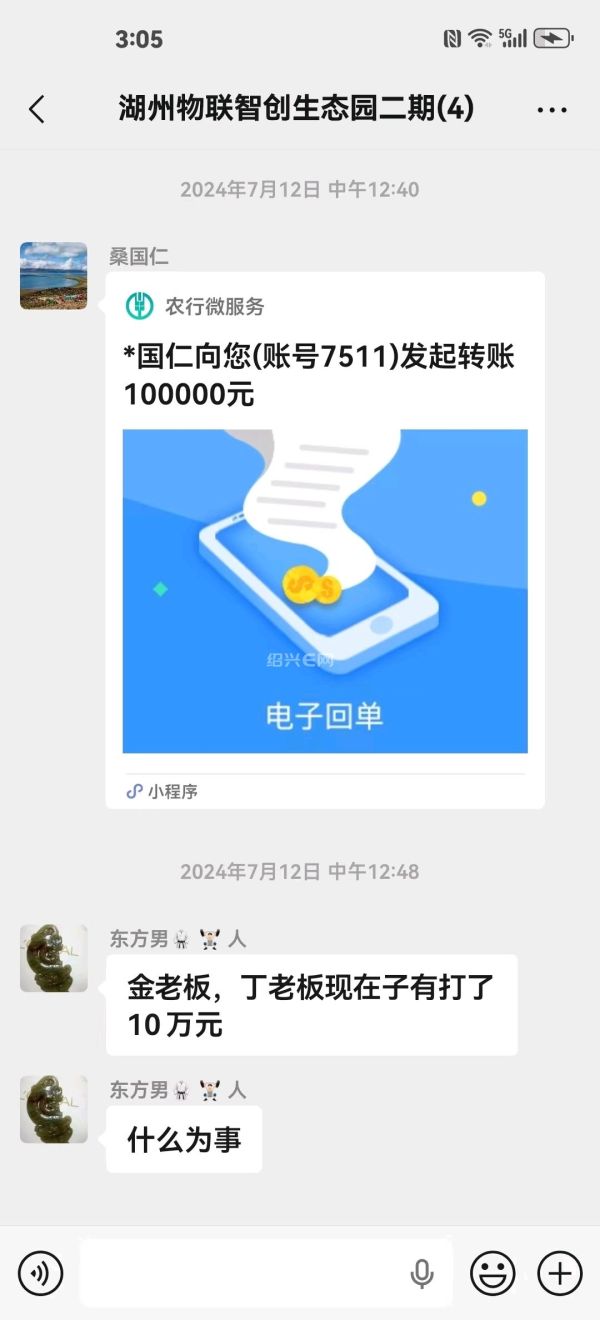The image size is (600, 1320).
Task: Open the group chat overflow menu
Action: click(x=552, y=110)
